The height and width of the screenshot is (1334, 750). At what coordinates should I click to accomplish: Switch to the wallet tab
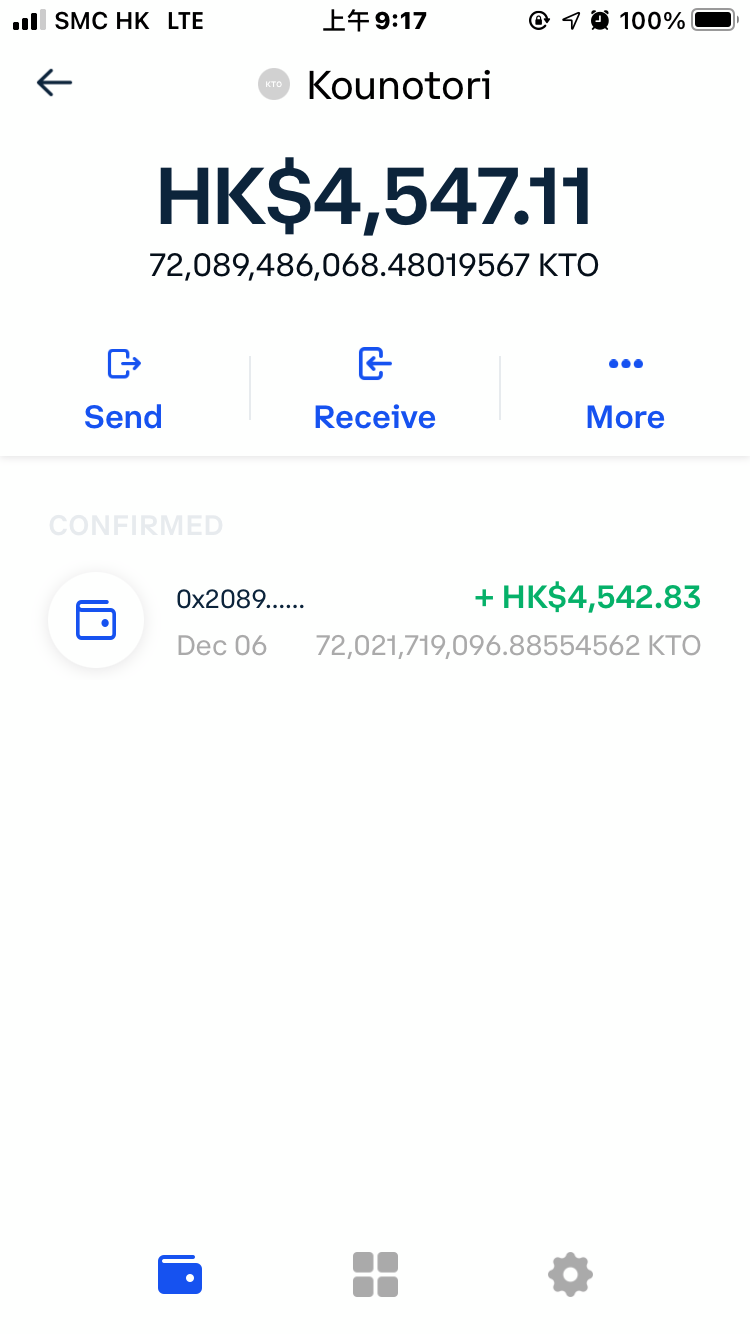[180, 1275]
